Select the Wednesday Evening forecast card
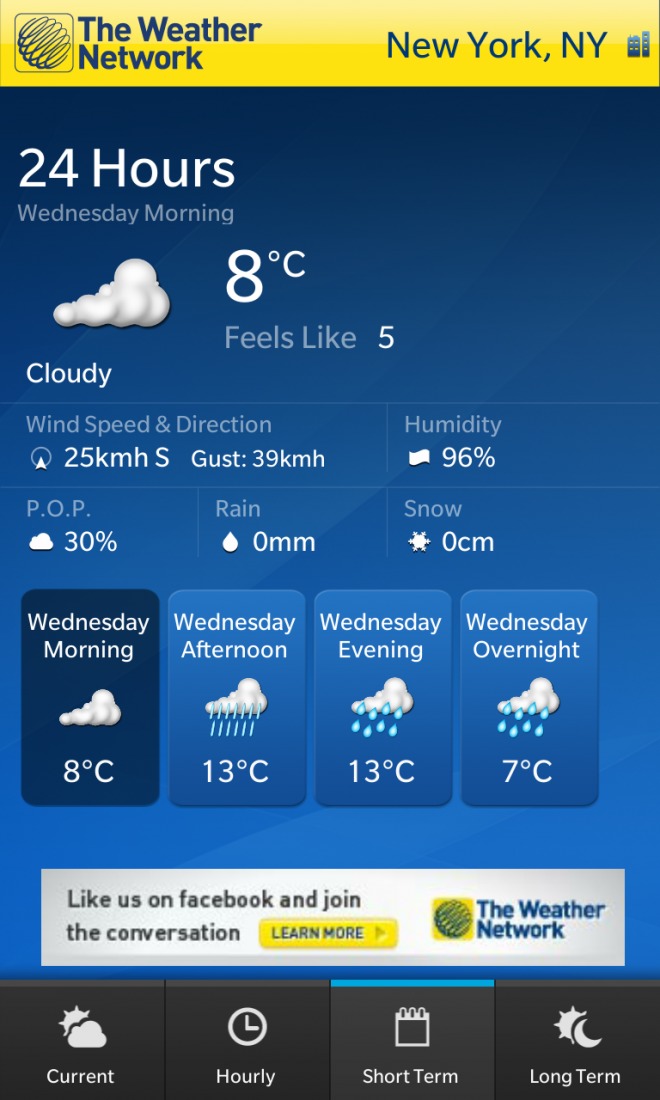 (382, 697)
